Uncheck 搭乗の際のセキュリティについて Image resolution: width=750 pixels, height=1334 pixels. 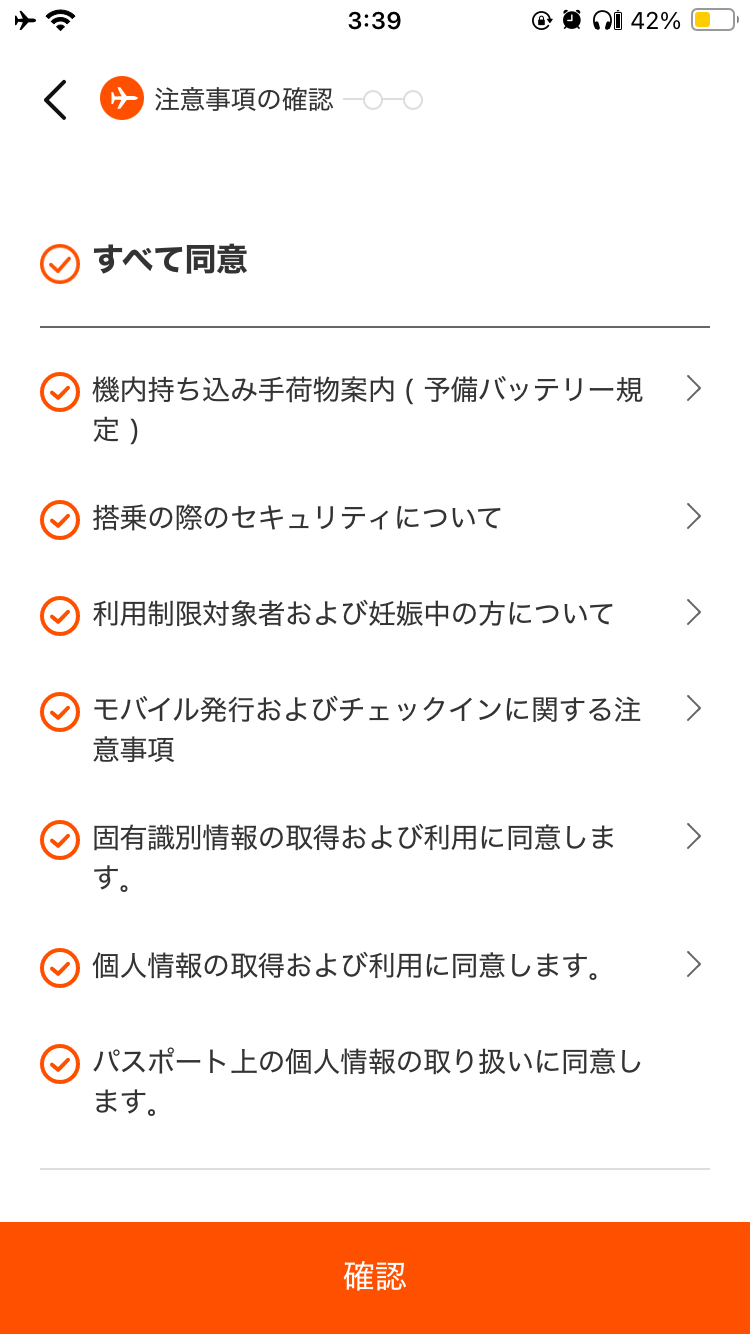(60, 520)
